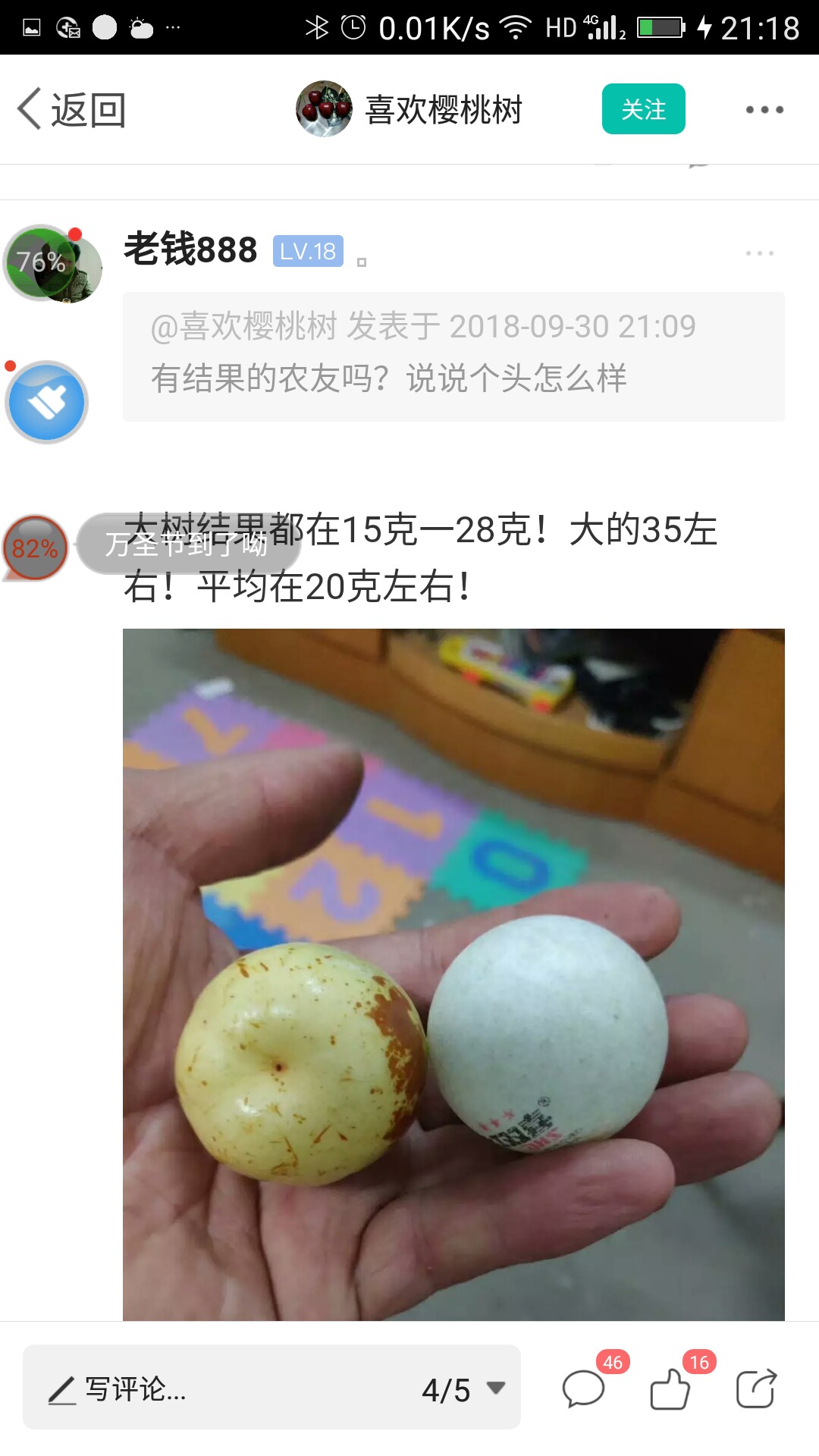819x1456 pixels.
Task: Open 老钱888's profile avatar
Action: click(53, 263)
